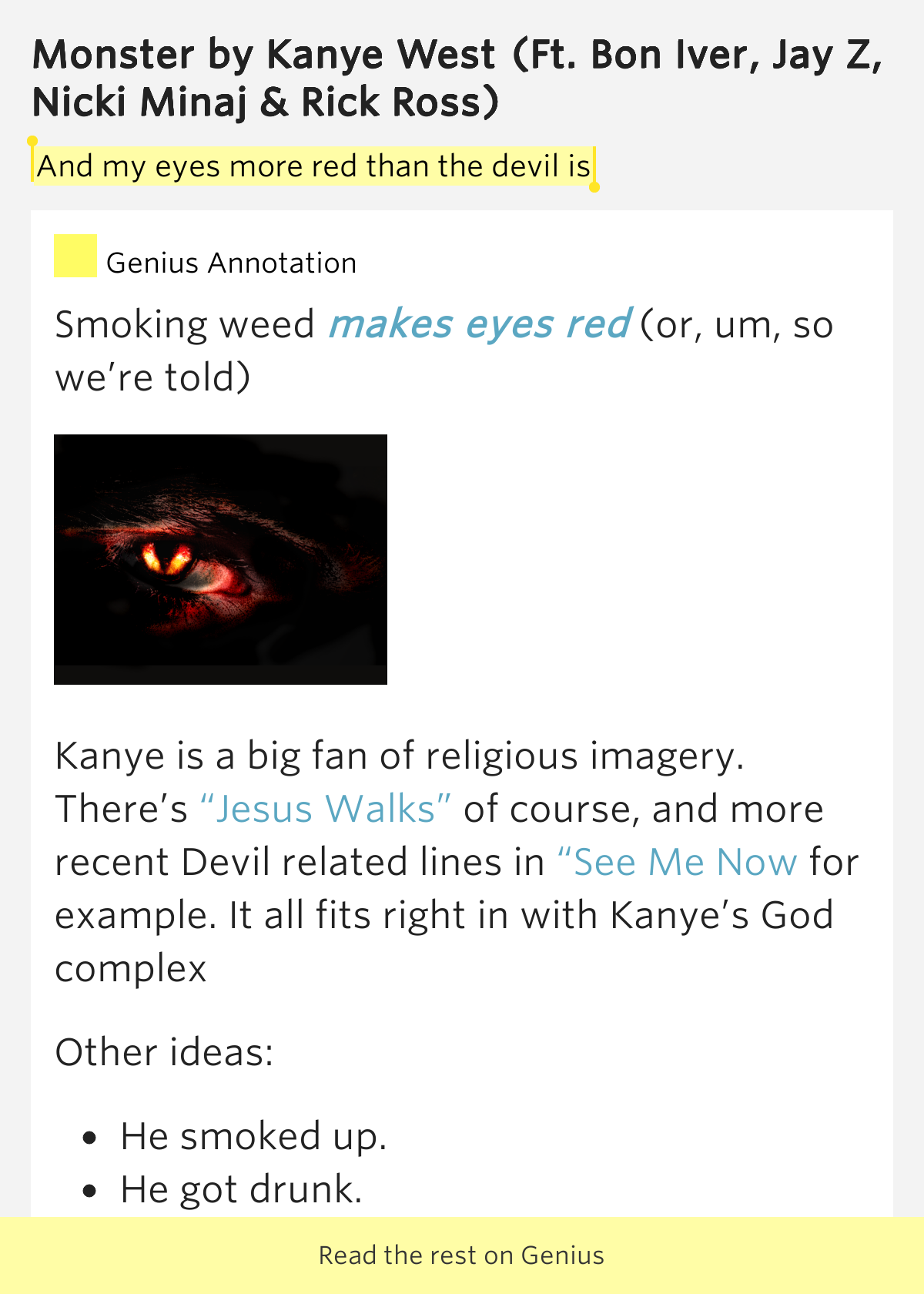The image size is (924, 1294).
Task: Tap "Read the rest on Genius"
Action: [461, 1255]
